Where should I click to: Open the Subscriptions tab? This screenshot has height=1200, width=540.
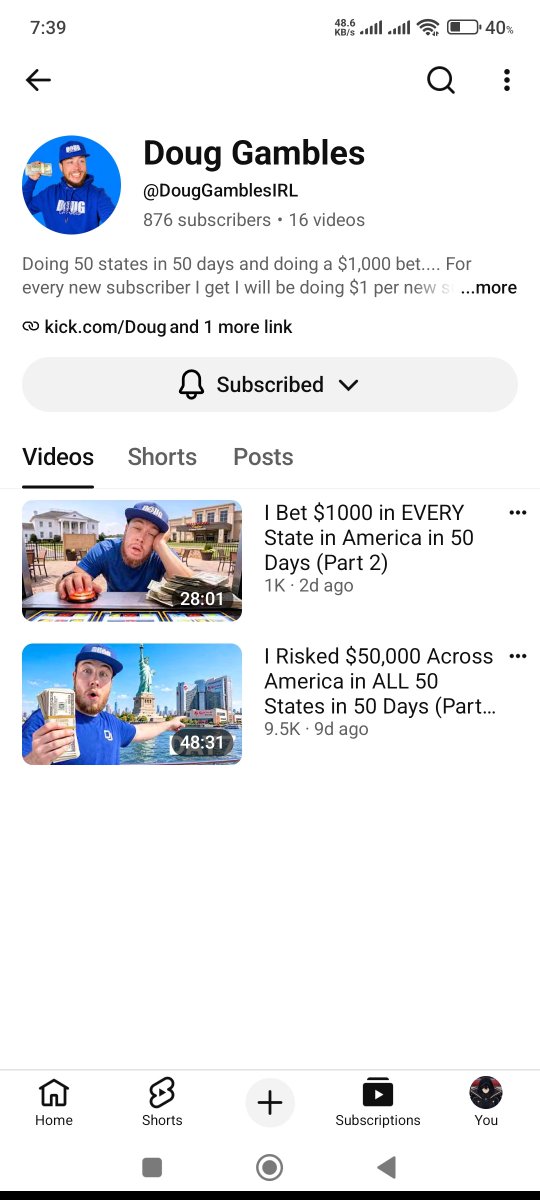(x=378, y=1102)
